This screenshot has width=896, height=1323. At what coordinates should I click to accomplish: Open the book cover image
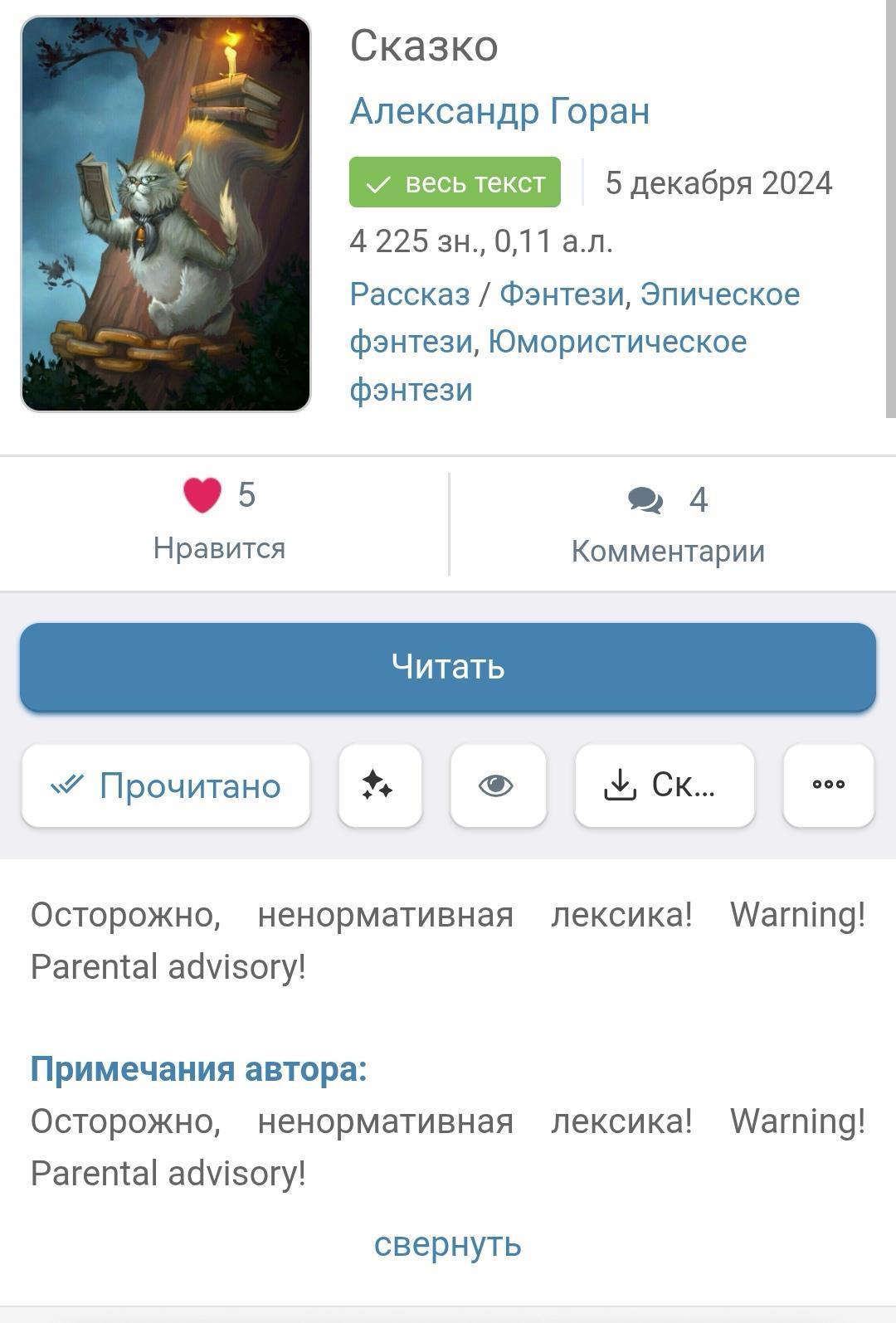(x=166, y=214)
